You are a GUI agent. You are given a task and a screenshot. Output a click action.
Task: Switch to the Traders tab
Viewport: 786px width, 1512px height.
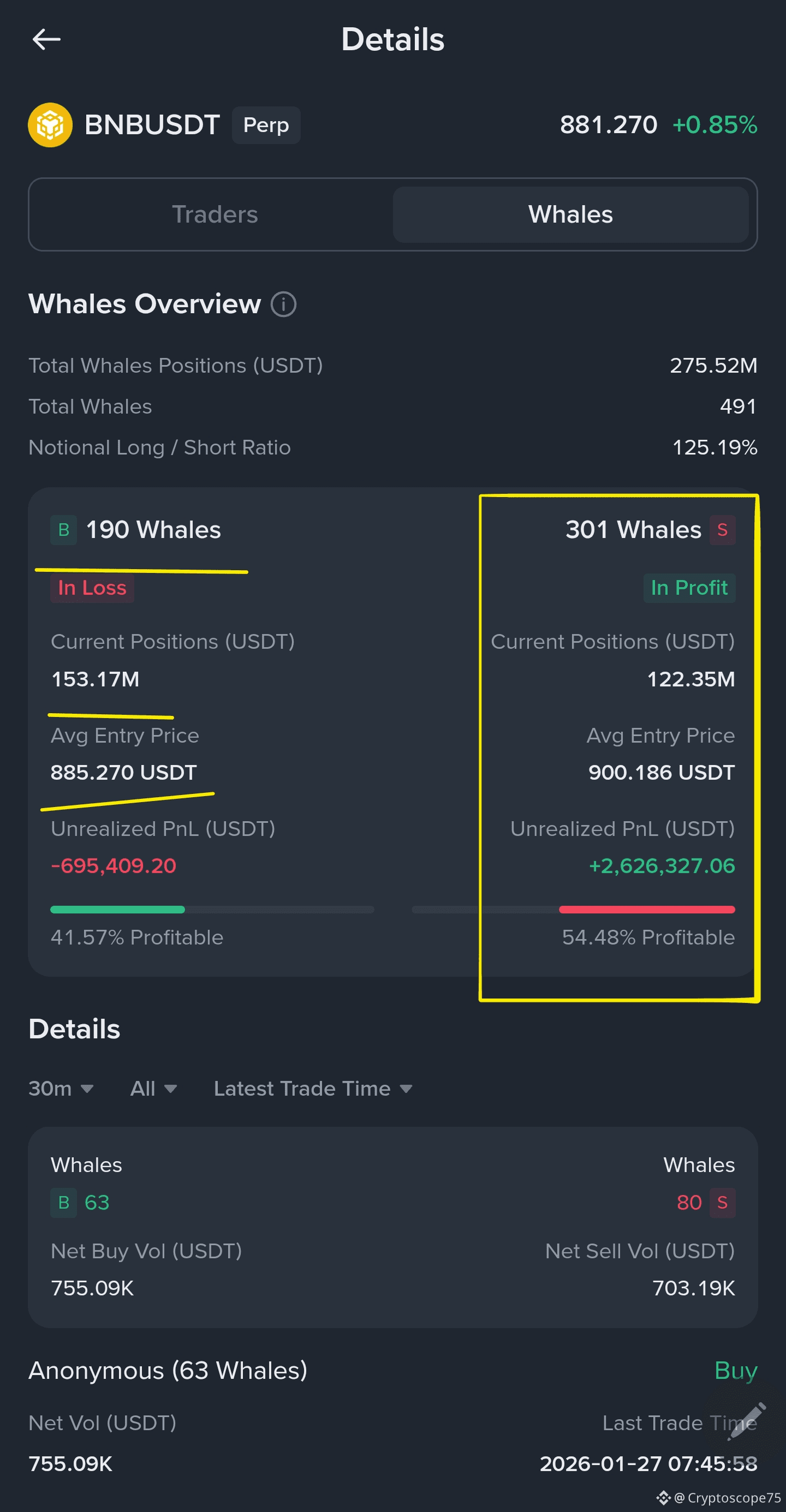[215, 214]
